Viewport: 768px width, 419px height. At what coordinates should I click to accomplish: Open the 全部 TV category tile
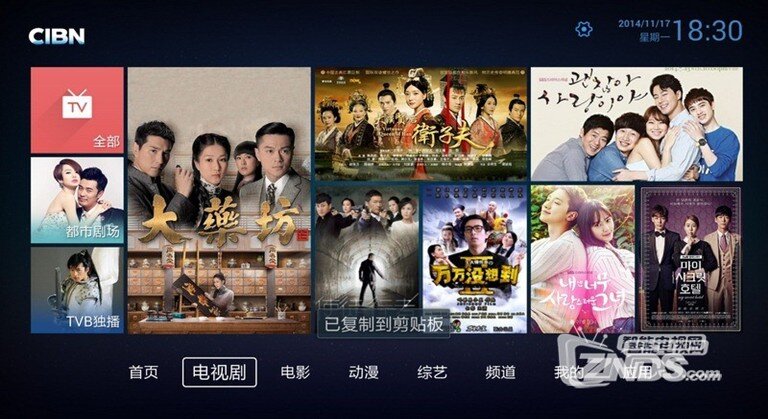point(77,110)
